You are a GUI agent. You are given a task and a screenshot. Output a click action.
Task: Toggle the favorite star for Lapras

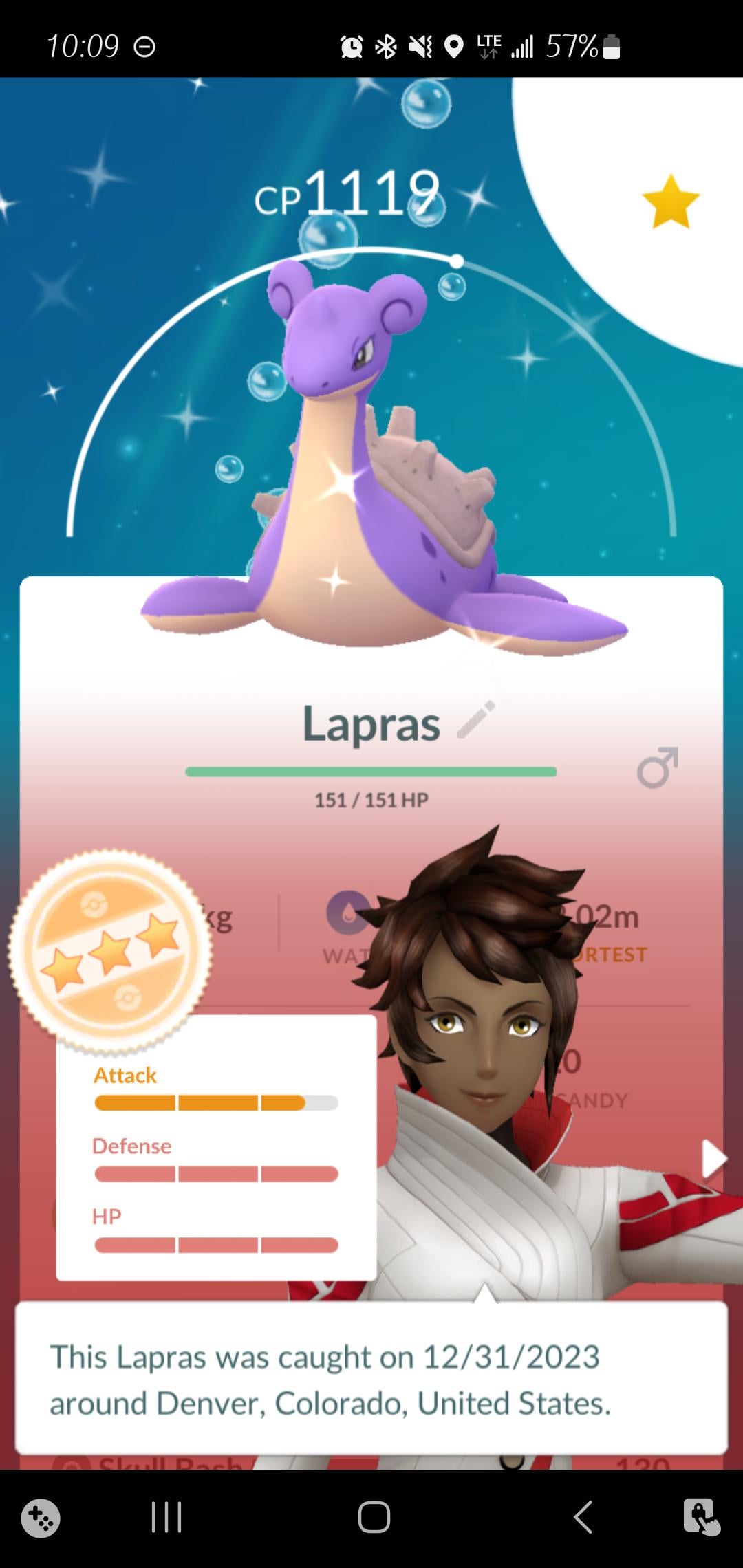pyautogui.click(x=670, y=202)
